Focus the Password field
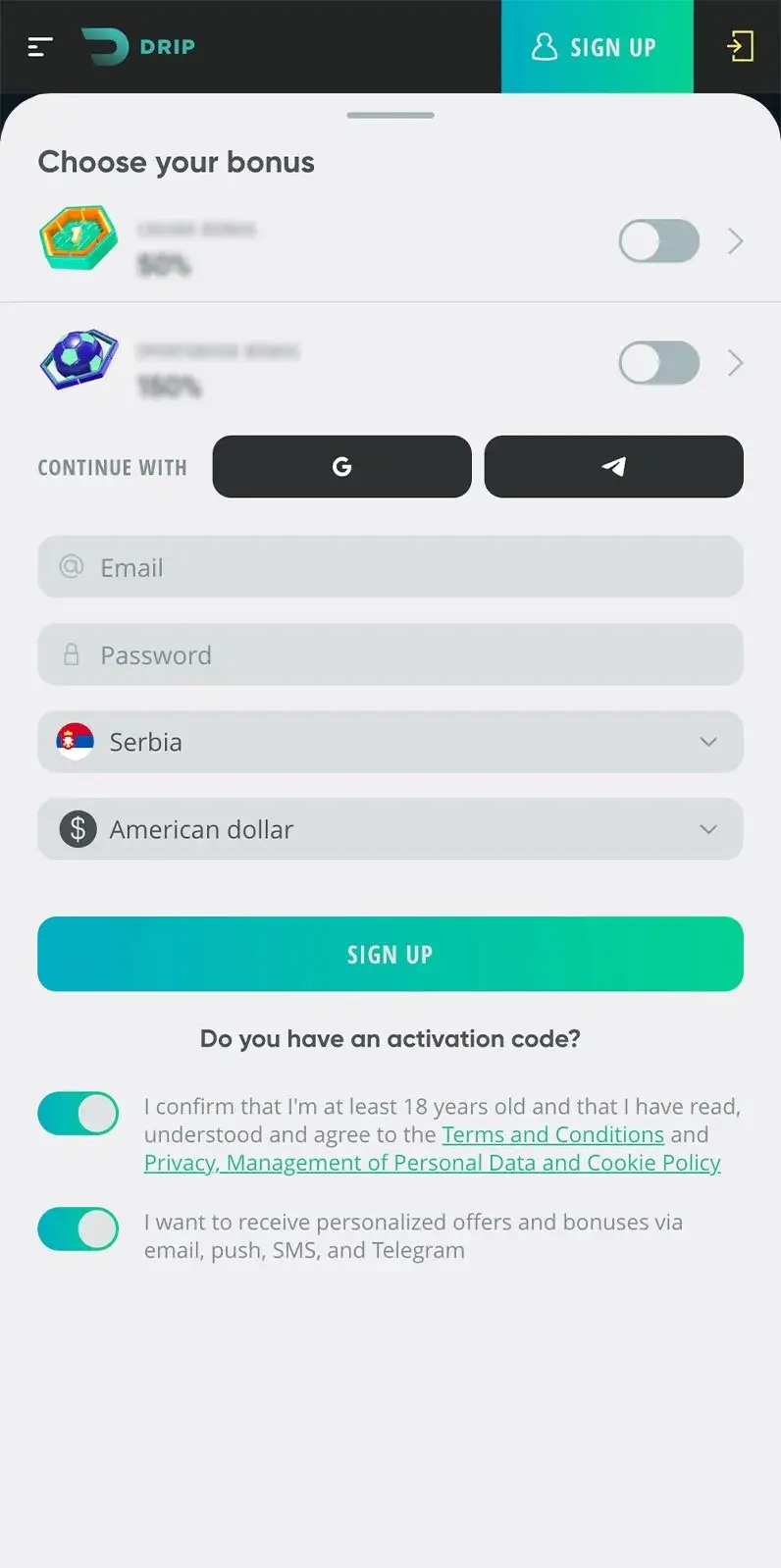This screenshot has width=781, height=1568. (390, 654)
